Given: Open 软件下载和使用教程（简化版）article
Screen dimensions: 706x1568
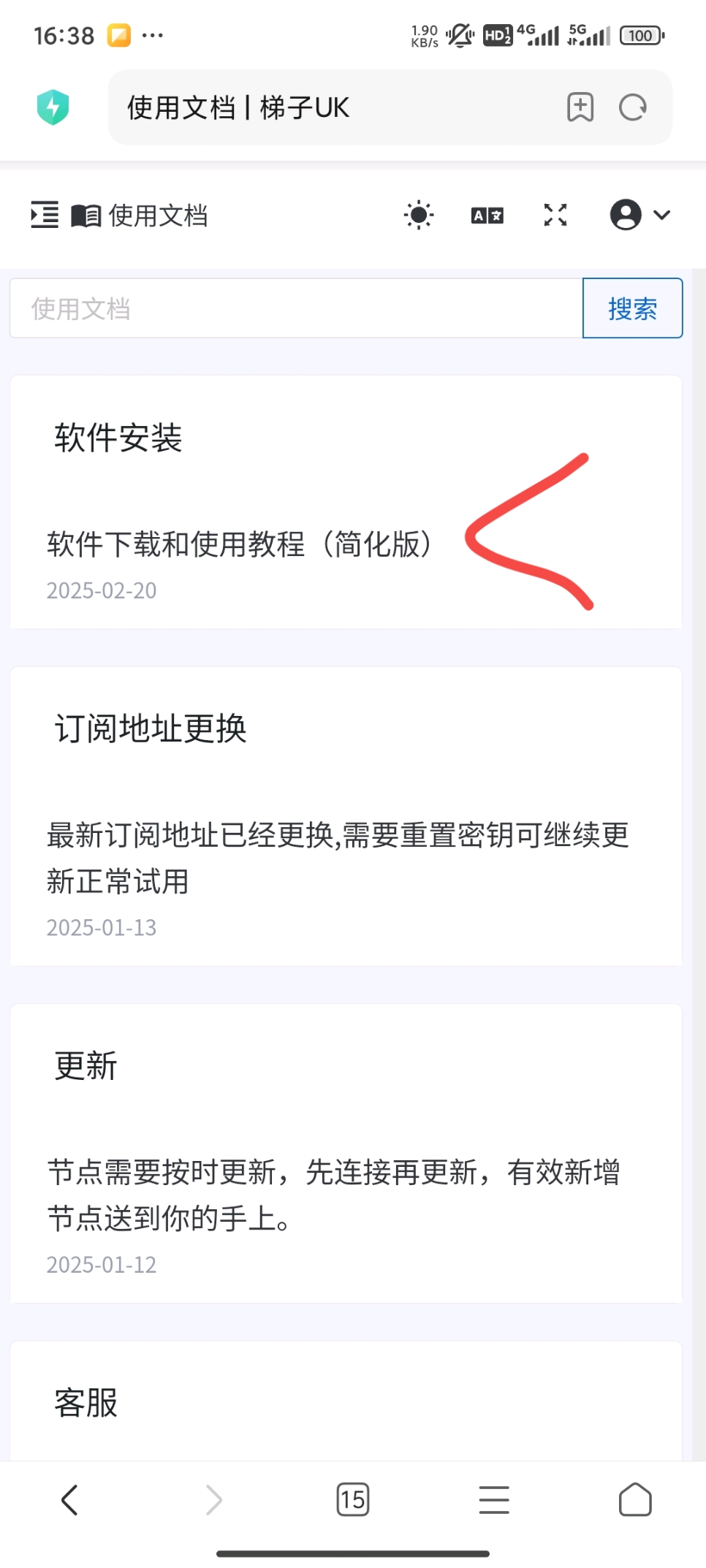Looking at the screenshot, I should pos(241,544).
